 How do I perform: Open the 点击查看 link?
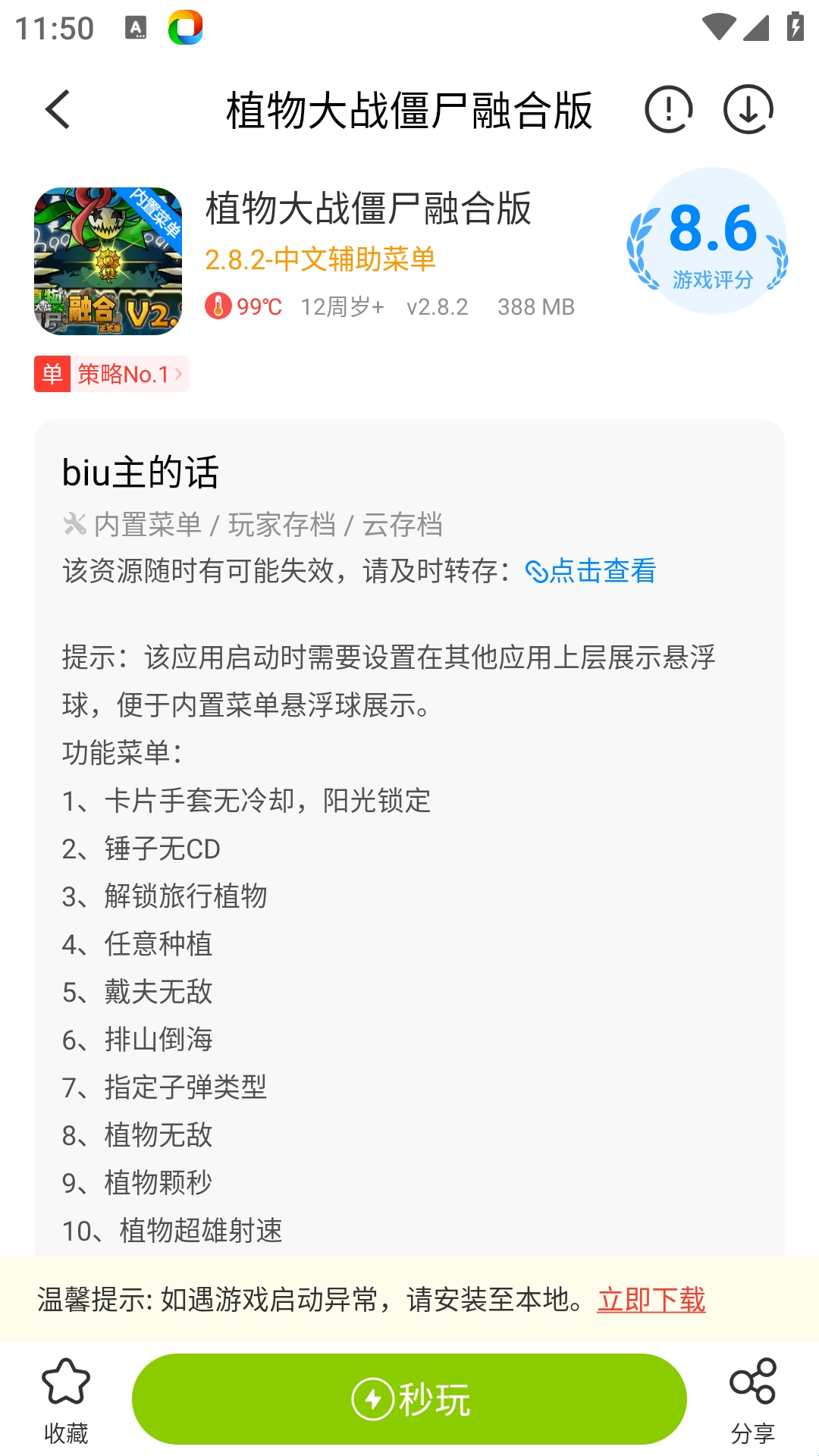tap(591, 571)
